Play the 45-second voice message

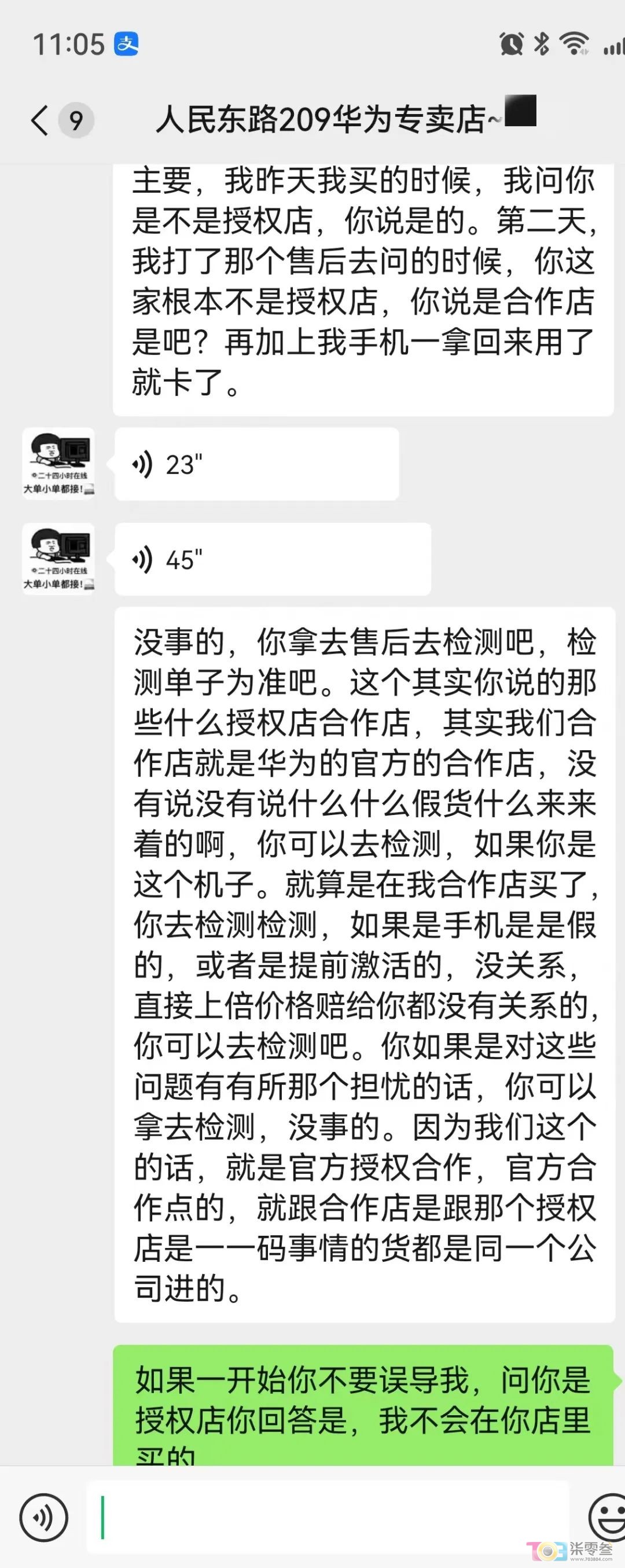tap(272, 559)
